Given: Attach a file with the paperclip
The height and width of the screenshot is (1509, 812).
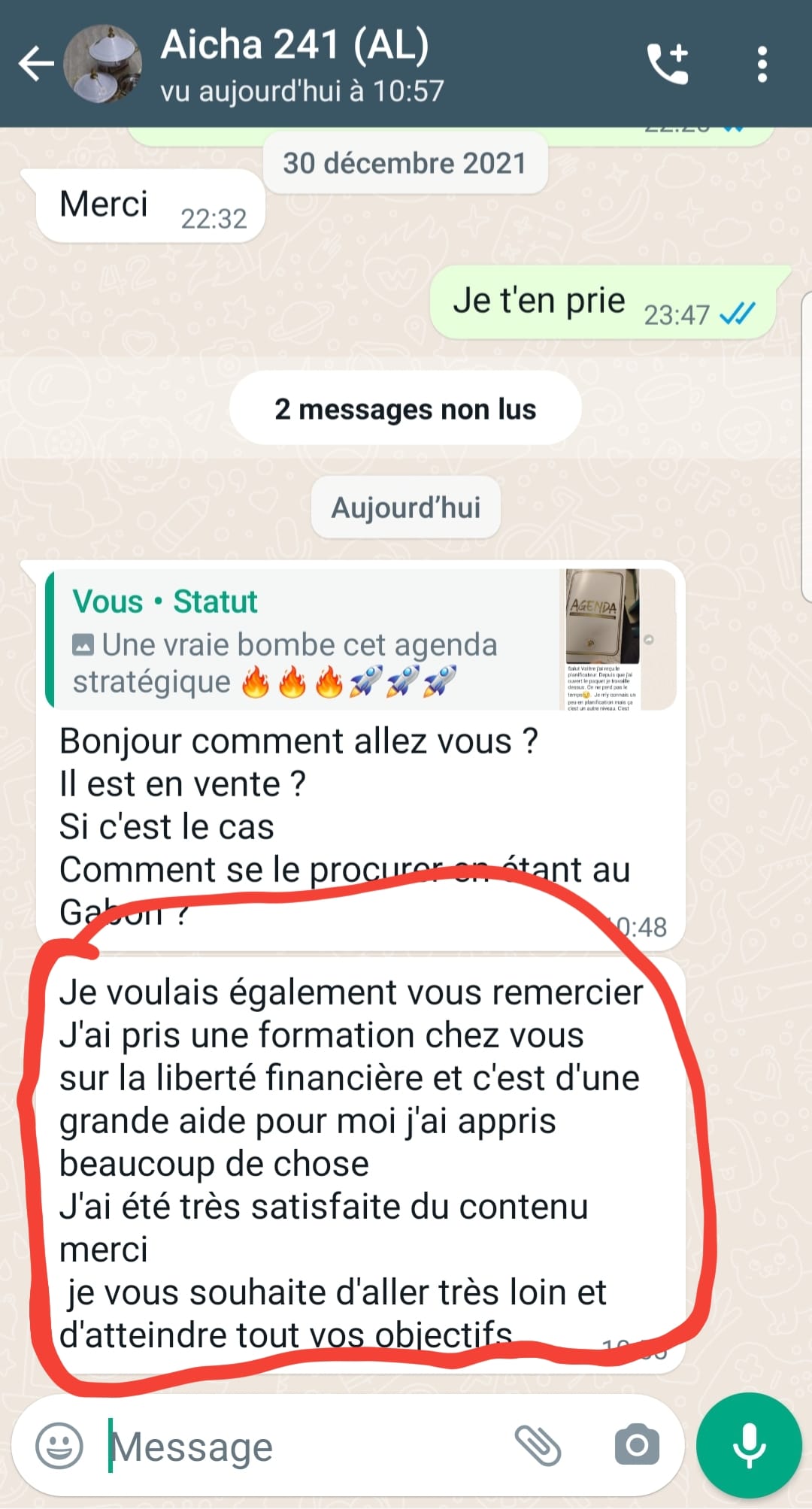Looking at the screenshot, I should tap(538, 1445).
